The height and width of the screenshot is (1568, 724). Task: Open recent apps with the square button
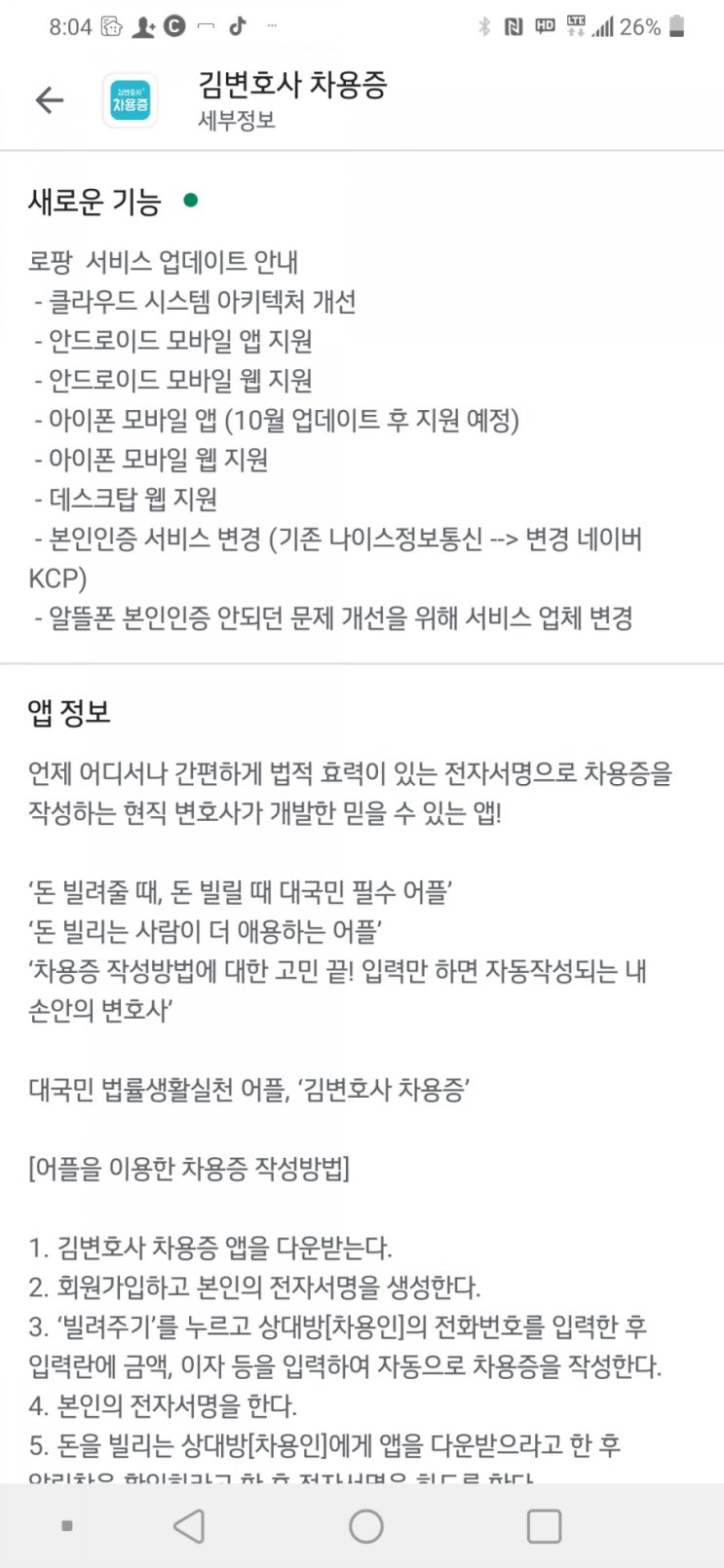click(544, 1526)
